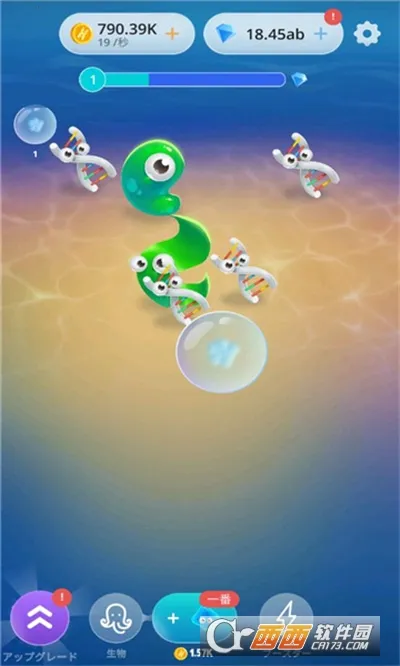Open the アップグレード upgrade menu
This screenshot has width=400, height=666.
40,619
